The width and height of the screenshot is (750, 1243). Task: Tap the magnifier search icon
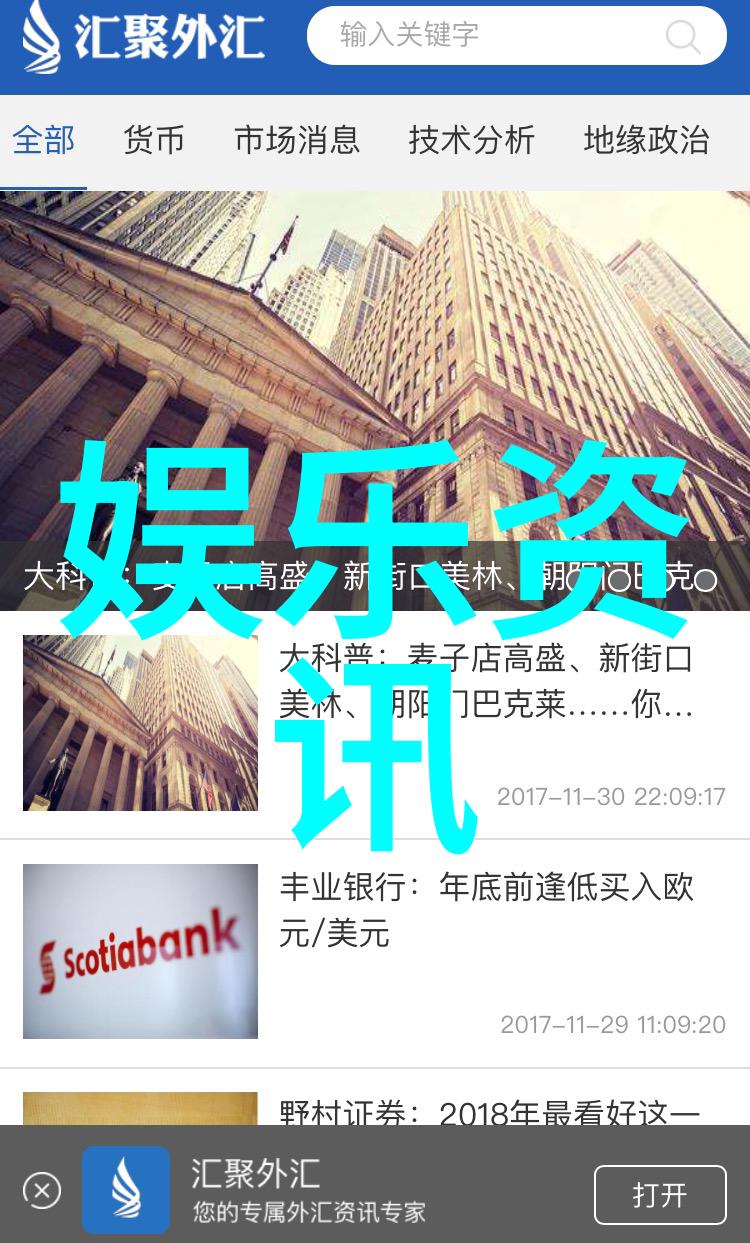pyautogui.click(x=683, y=37)
